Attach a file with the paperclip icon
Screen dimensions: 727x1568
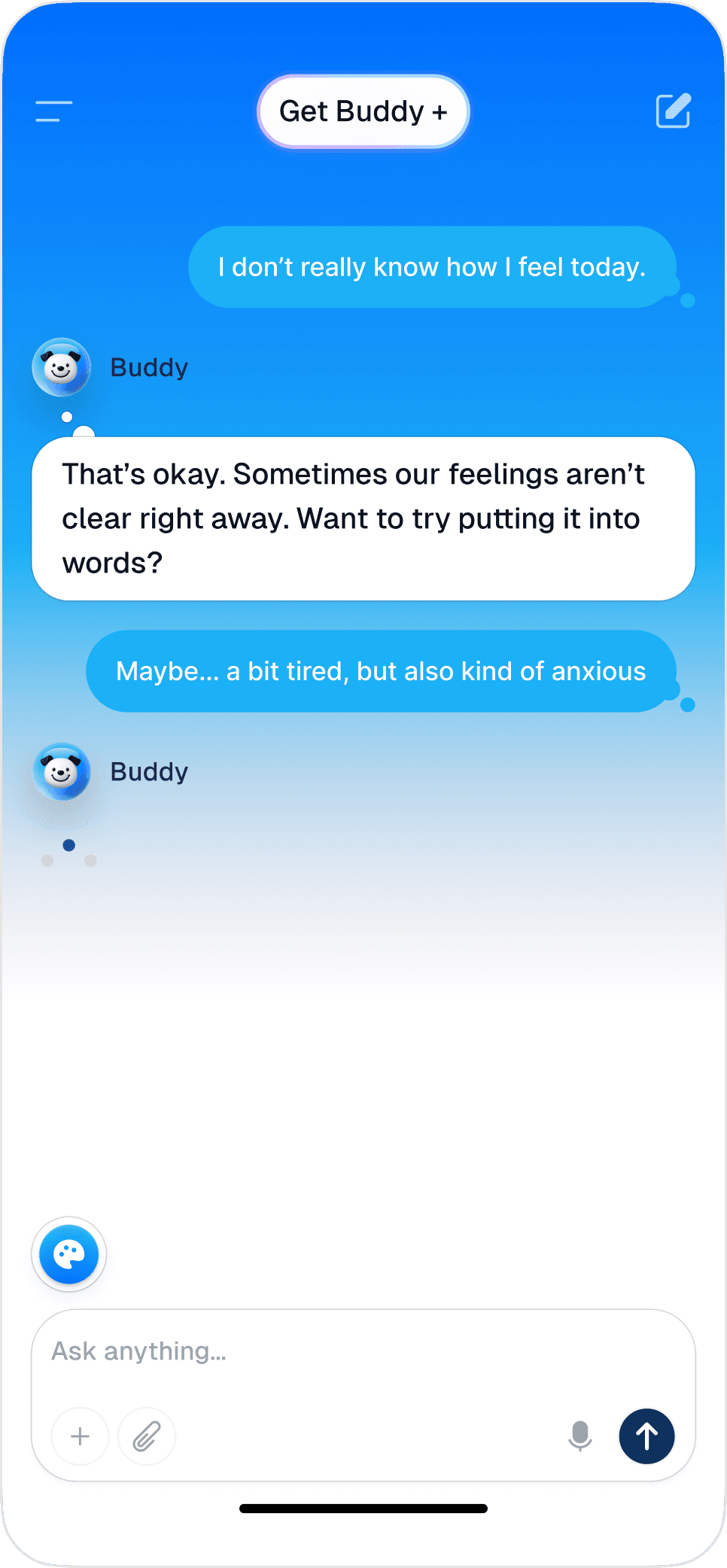(x=146, y=1436)
